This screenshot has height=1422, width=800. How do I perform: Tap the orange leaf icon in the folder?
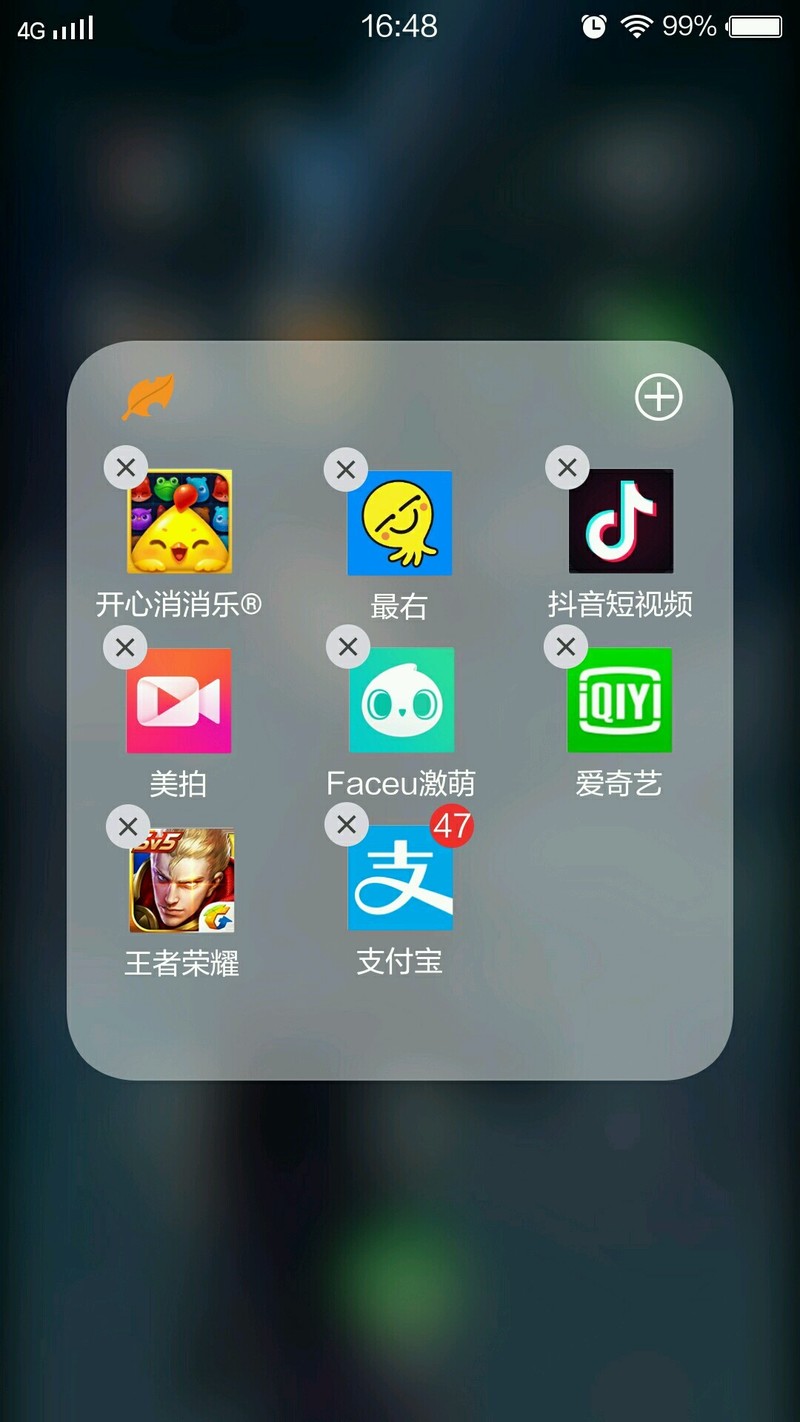[148, 397]
